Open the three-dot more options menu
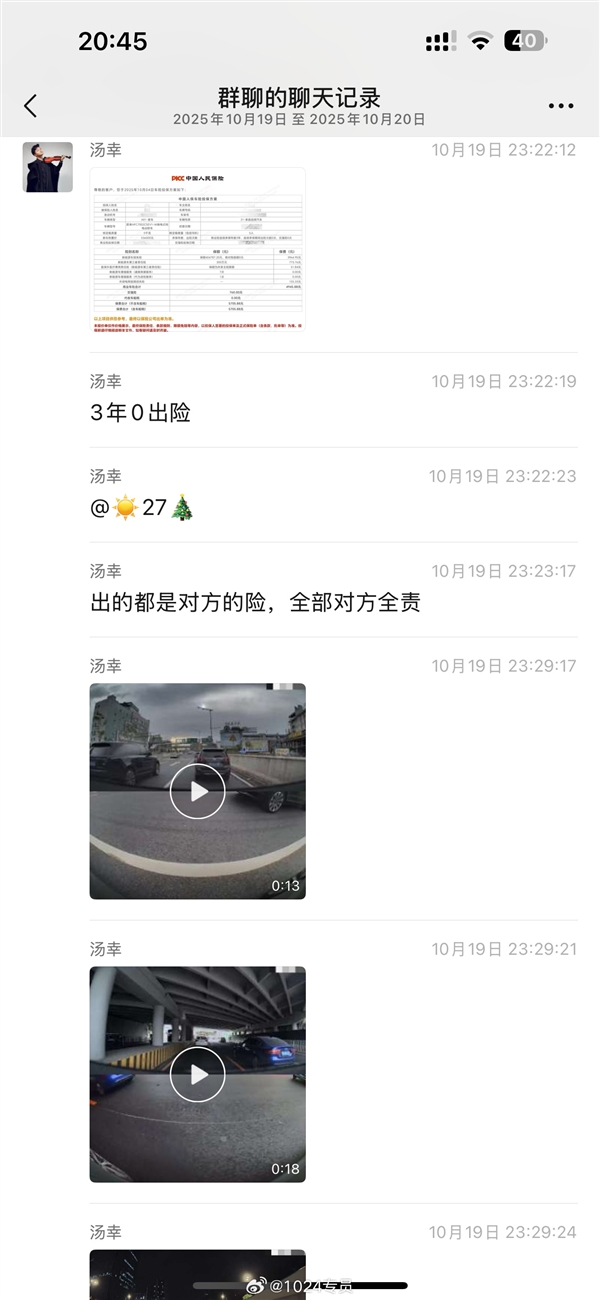The image size is (600, 1300). coord(561,106)
